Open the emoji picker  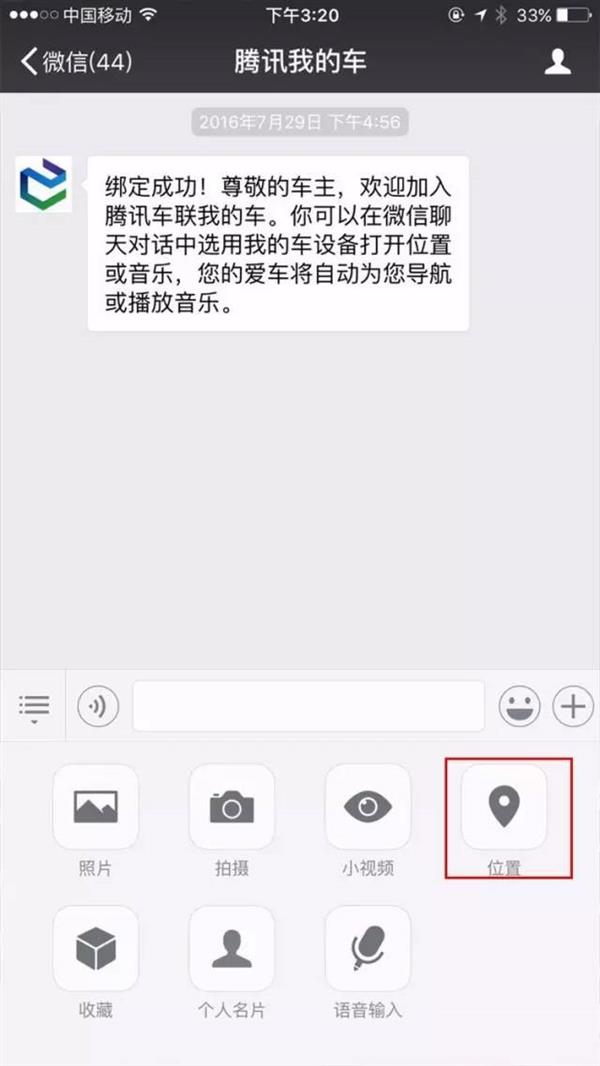click(520, 707)
